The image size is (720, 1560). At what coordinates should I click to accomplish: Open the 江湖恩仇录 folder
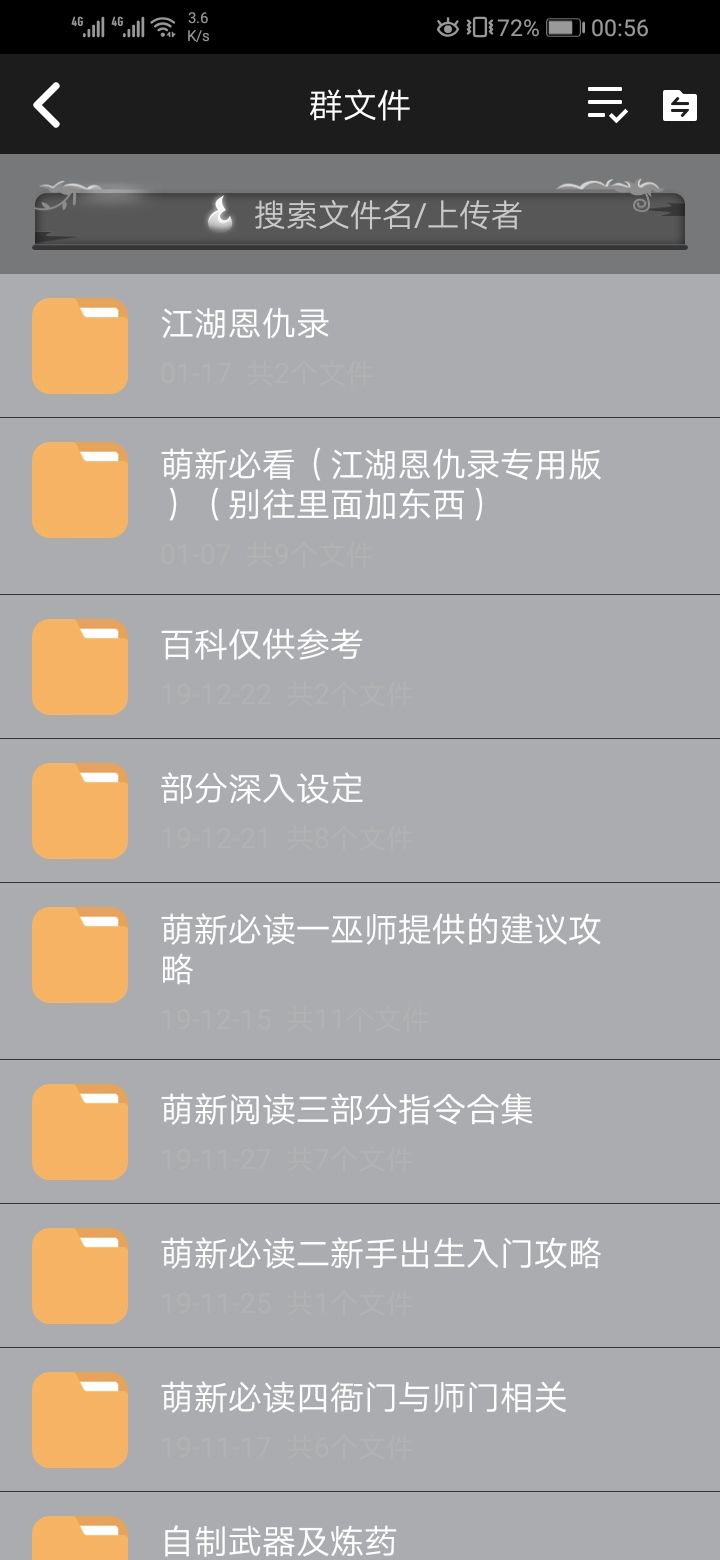[x=360, y=345]
